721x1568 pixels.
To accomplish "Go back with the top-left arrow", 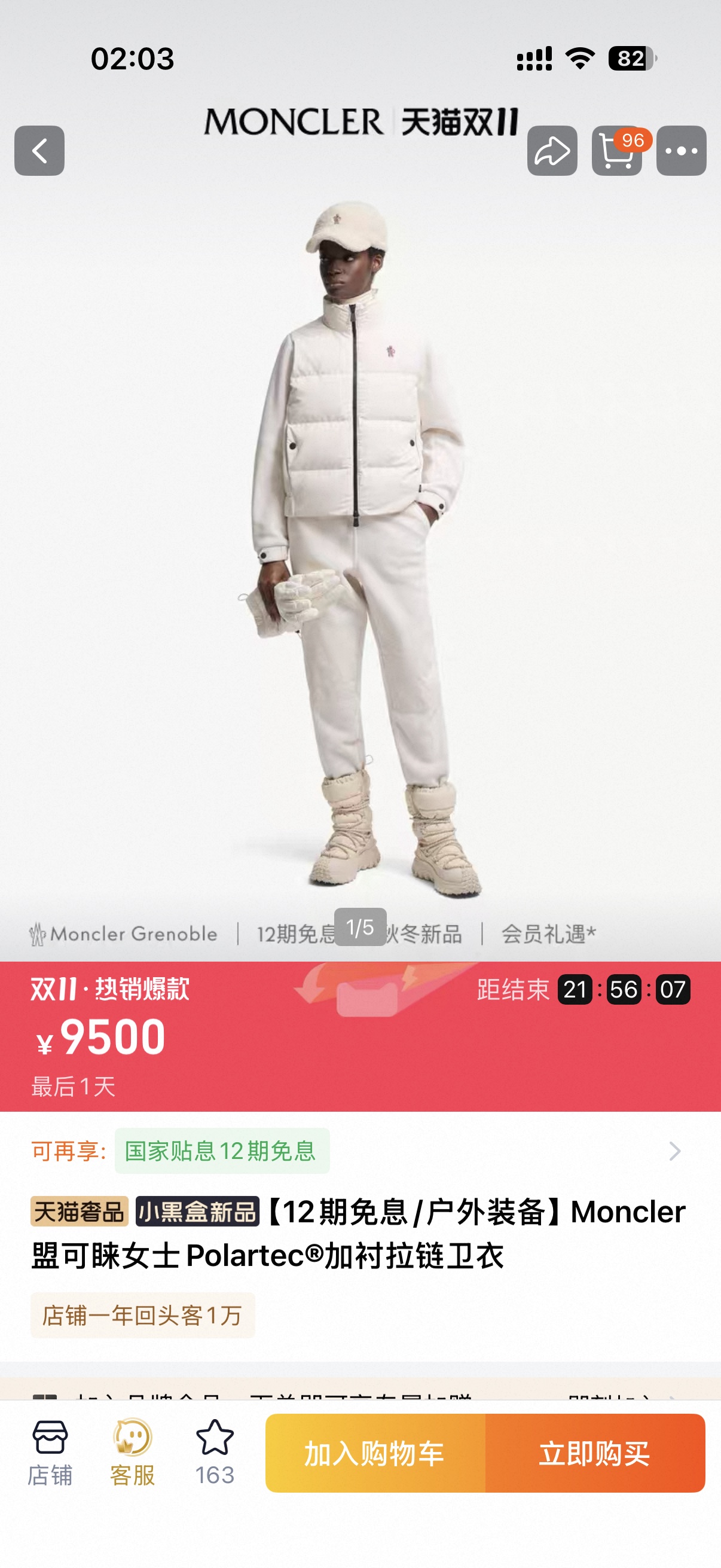I will tap(39, 151).
